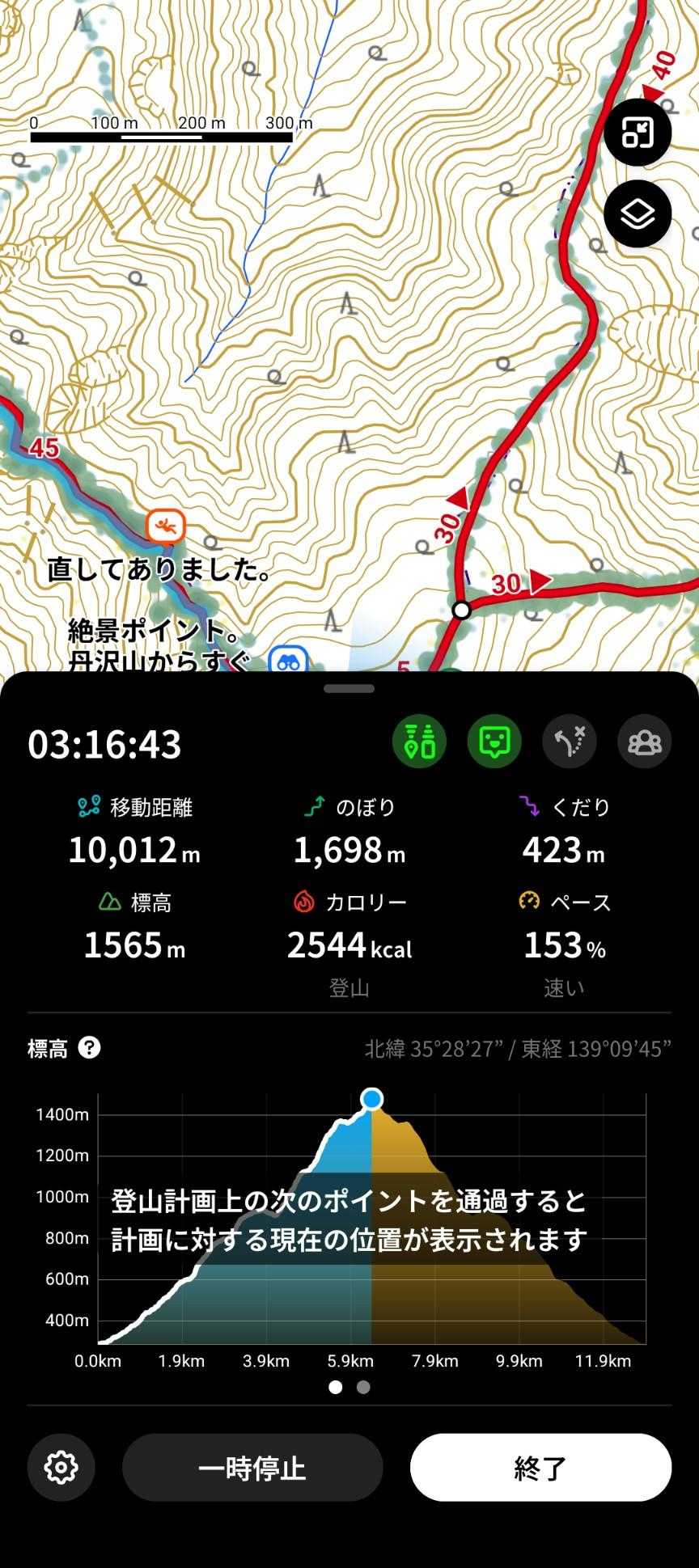The width and height of the screenshot is (699, 1568).
Task: Open the help icon next to 標高
Action: point(89,1048)
